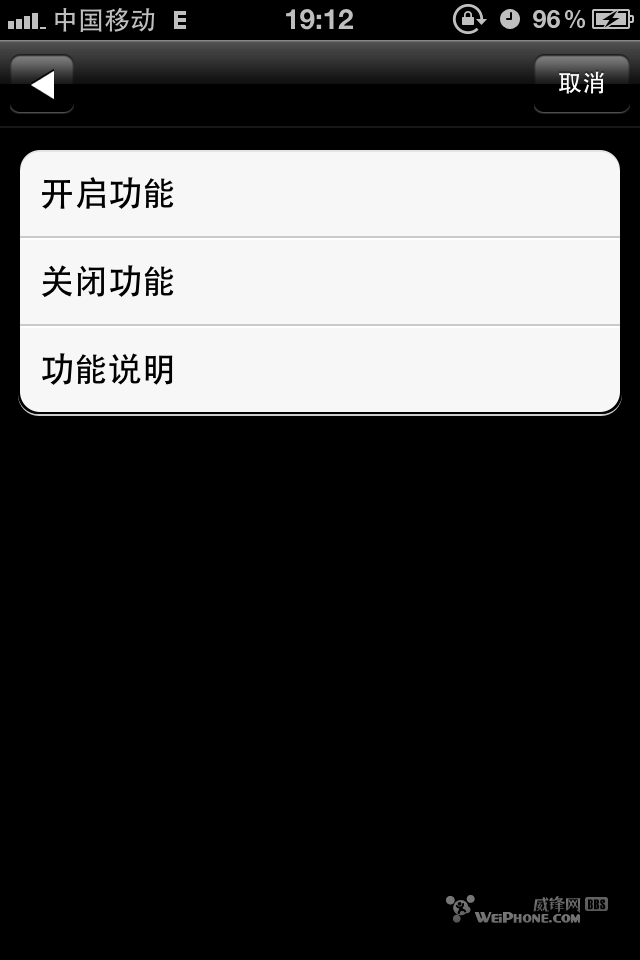Select the 开启功能 option

click(320, 194)
